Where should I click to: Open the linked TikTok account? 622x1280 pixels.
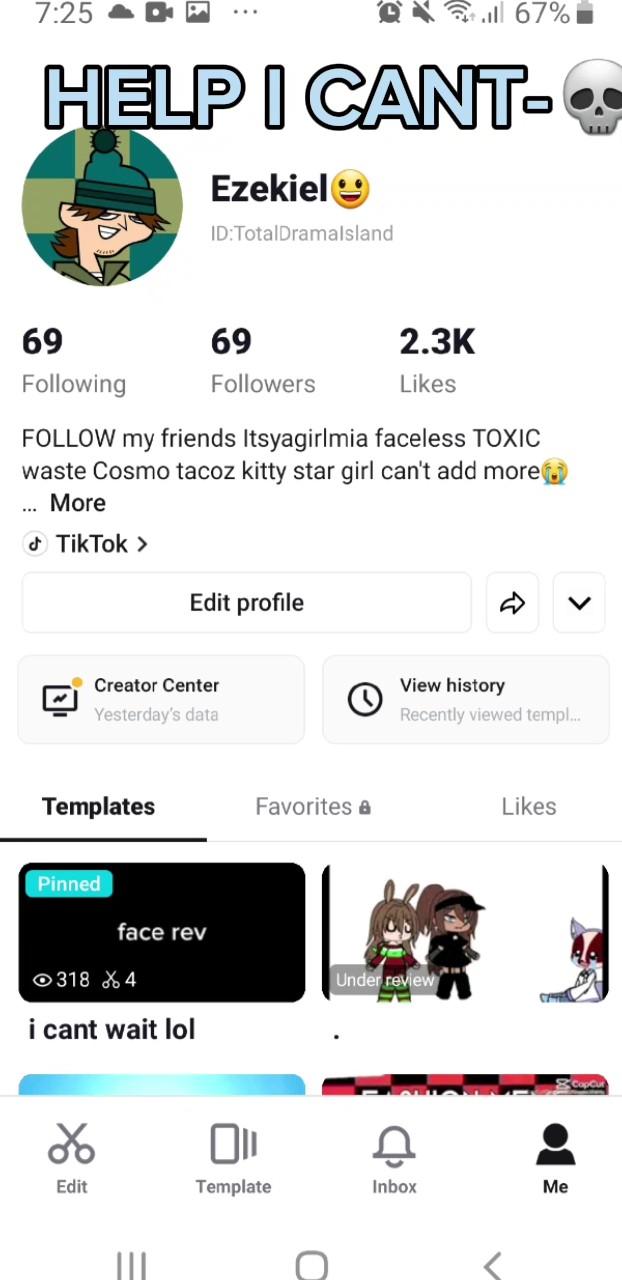click(86, 544)
